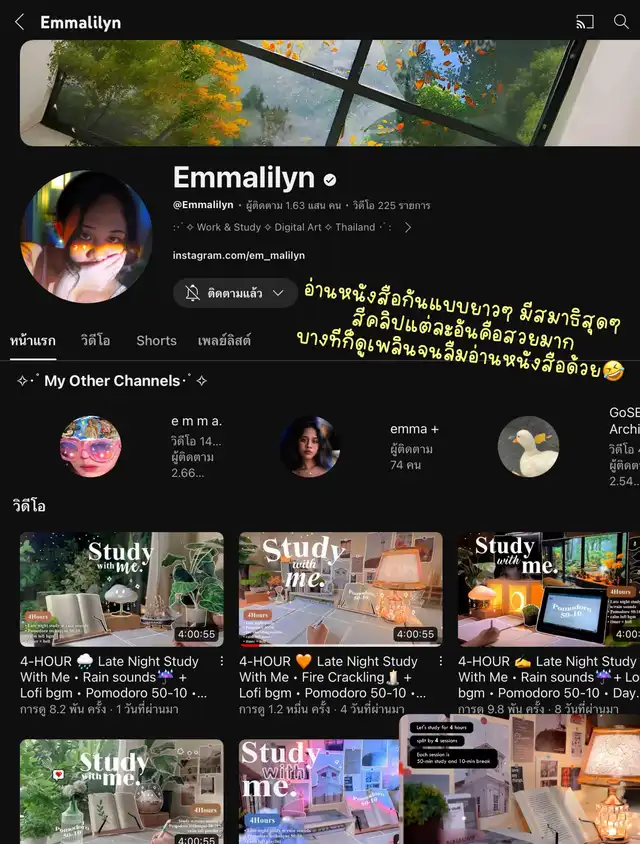Open the duck avatar GoSE channel

tap(528, 446)
